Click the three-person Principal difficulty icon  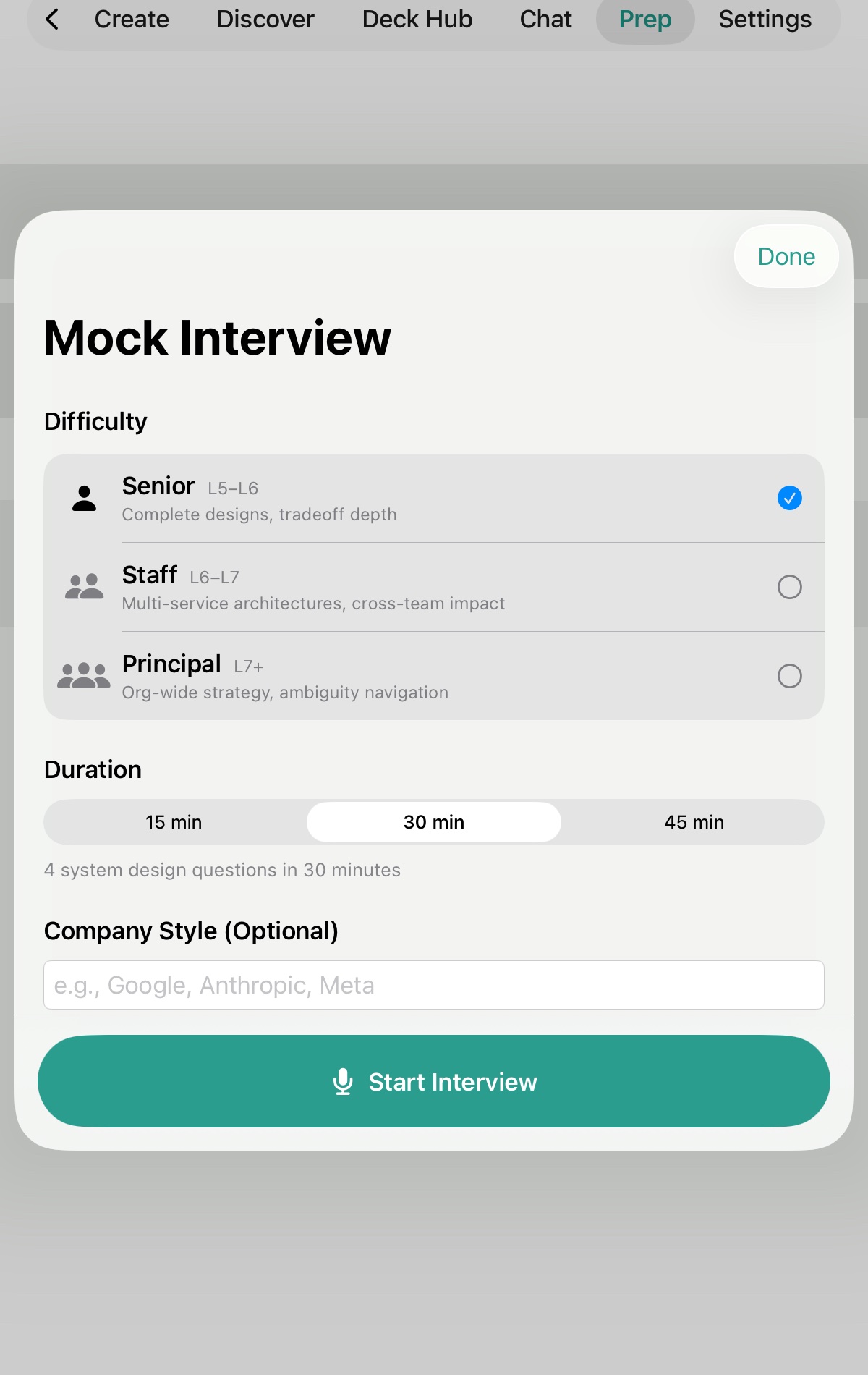pyautogui.click(x=83, y=675)
